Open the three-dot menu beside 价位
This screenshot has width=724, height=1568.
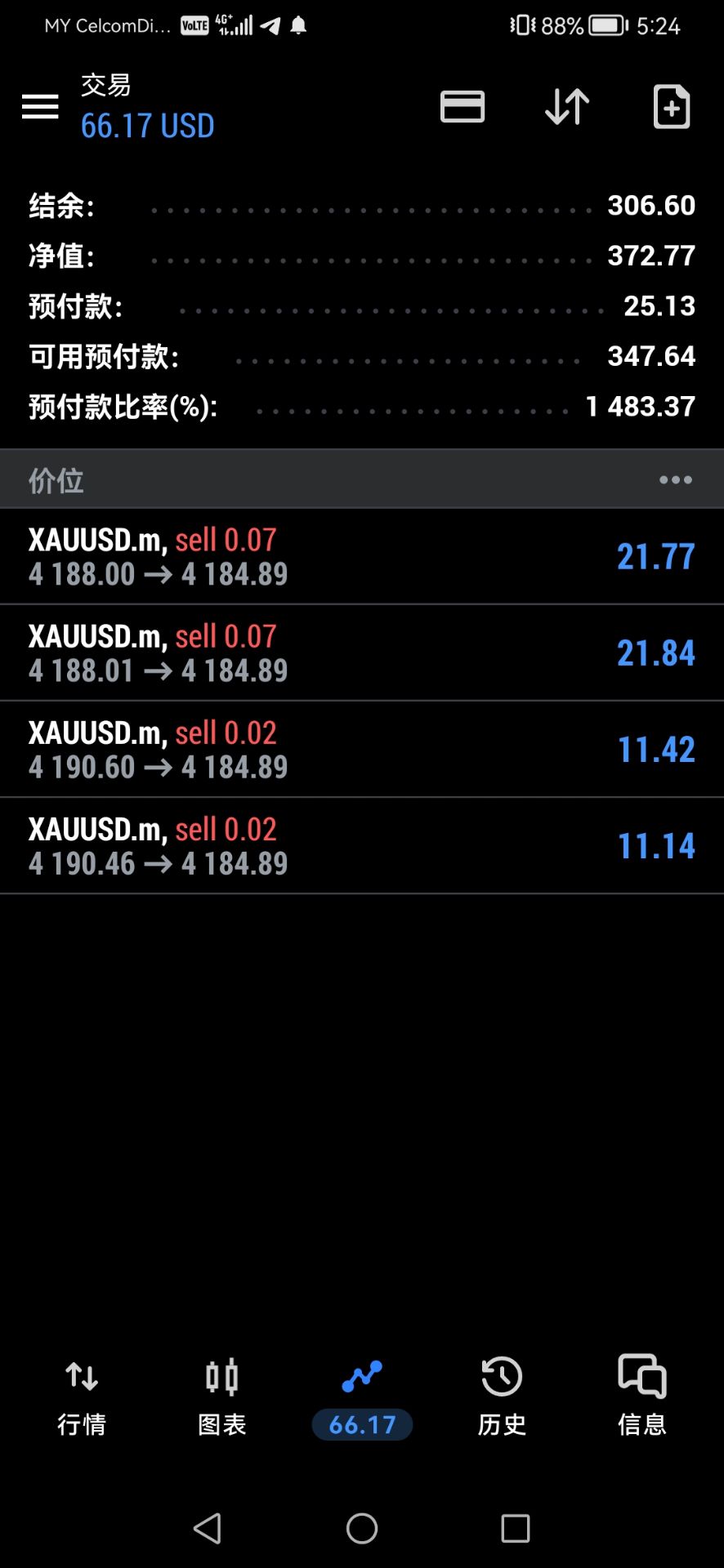pos(676,479)
